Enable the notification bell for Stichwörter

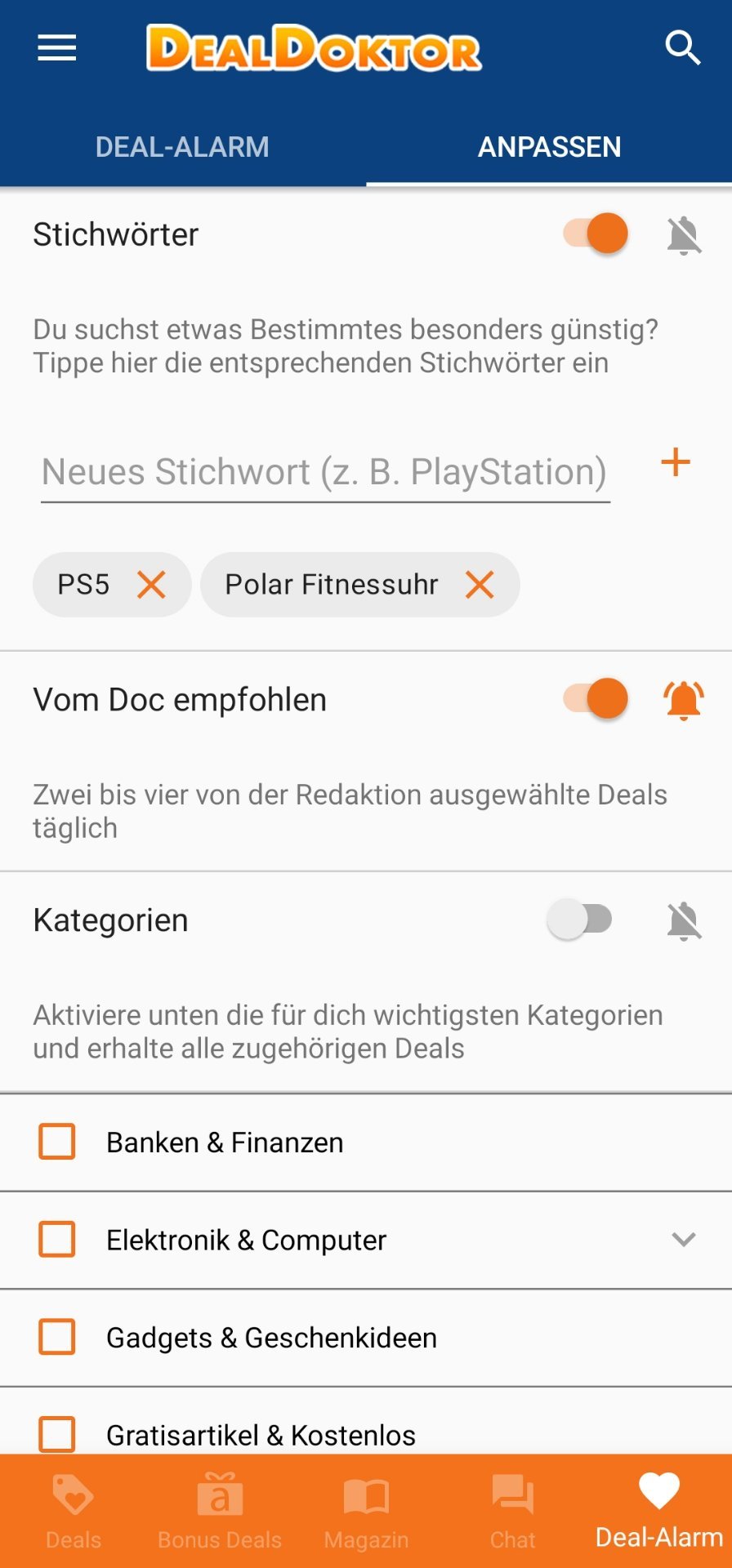(684, 236)
